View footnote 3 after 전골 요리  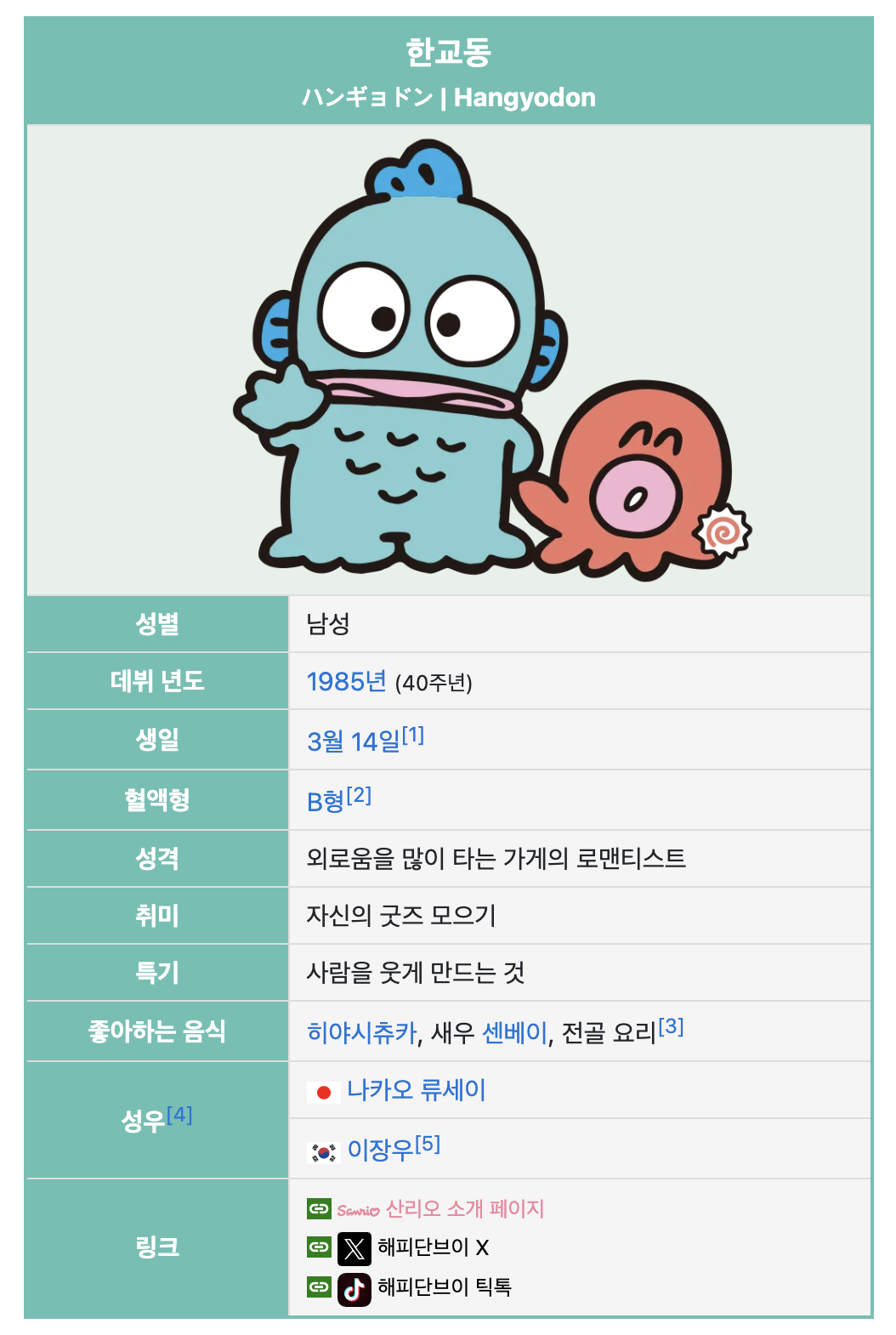[x=671, y=1026]
